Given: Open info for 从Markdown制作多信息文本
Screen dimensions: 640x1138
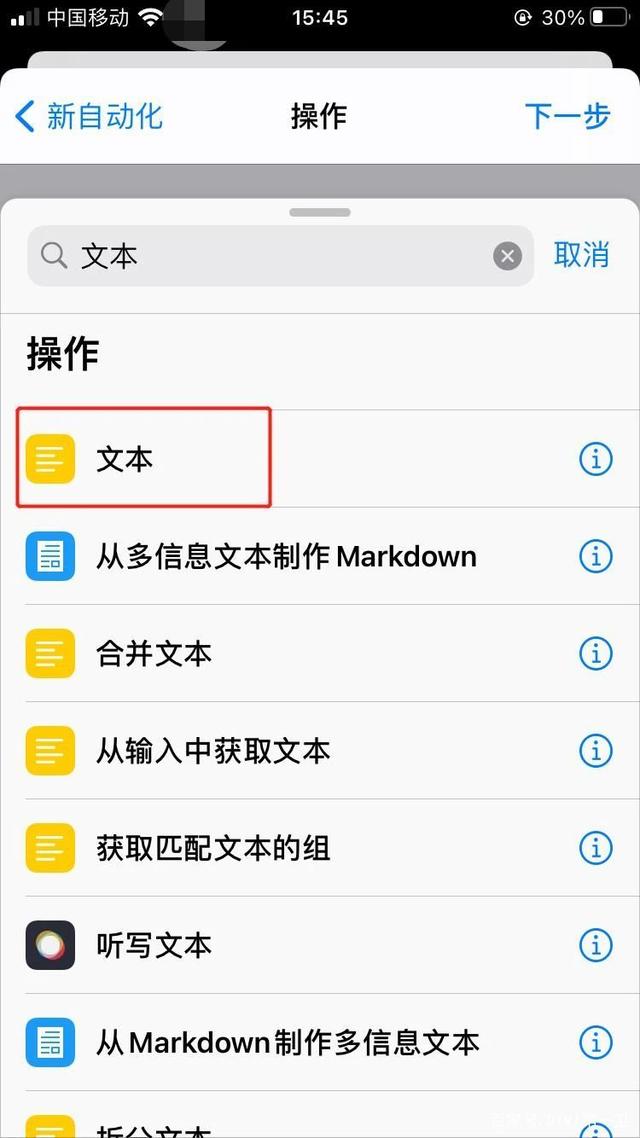Looking at the screenshot, I should (596, 1043).
